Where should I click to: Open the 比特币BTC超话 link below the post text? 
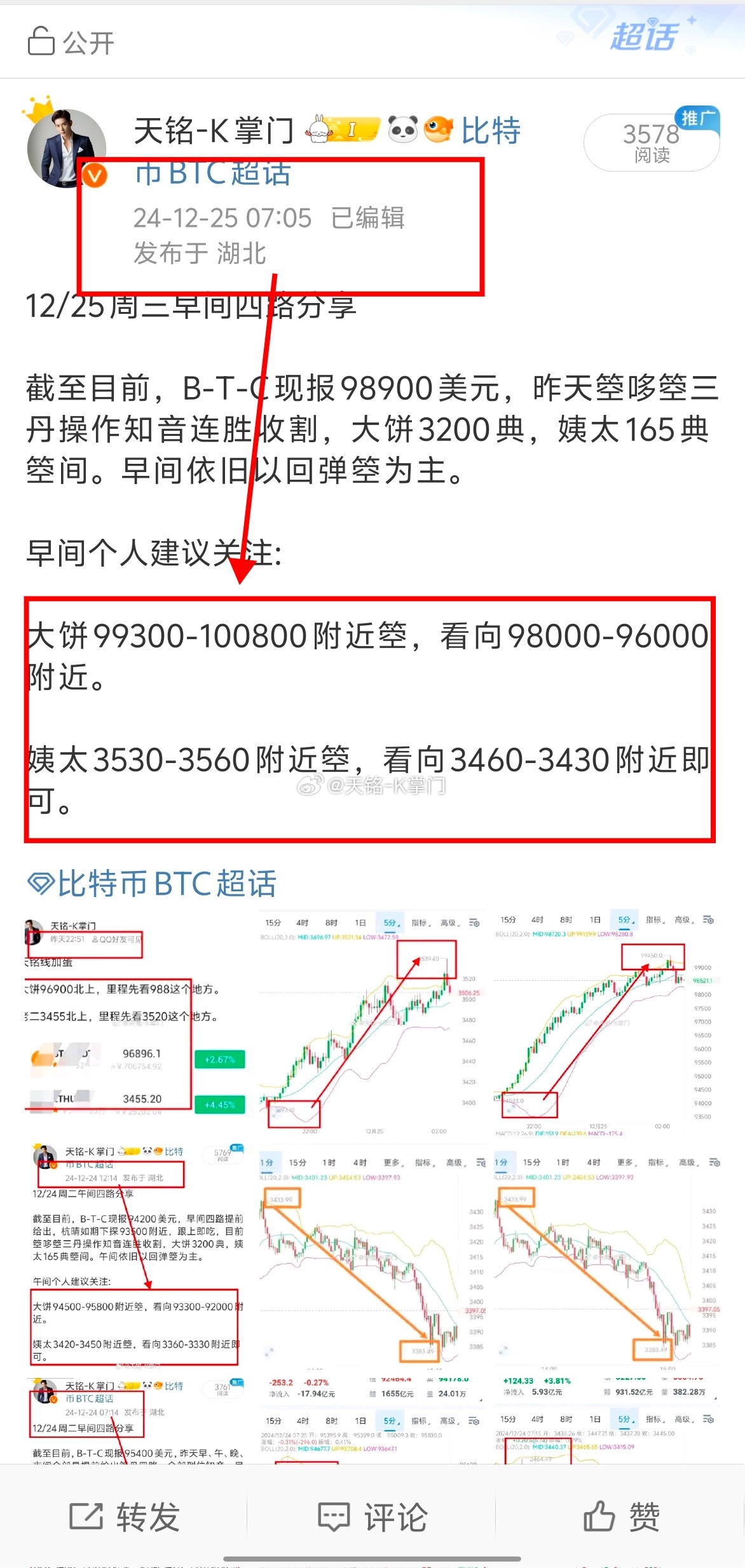click(152, 883)
